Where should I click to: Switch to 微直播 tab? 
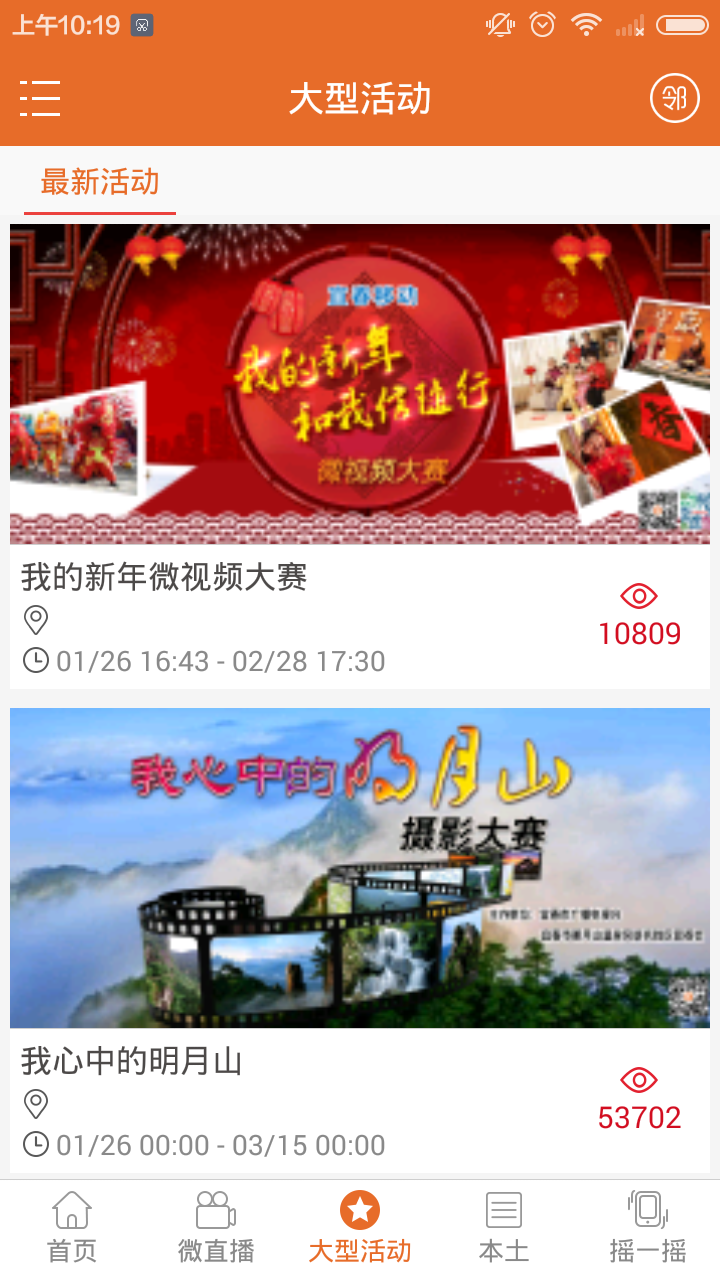point(216,1228)
